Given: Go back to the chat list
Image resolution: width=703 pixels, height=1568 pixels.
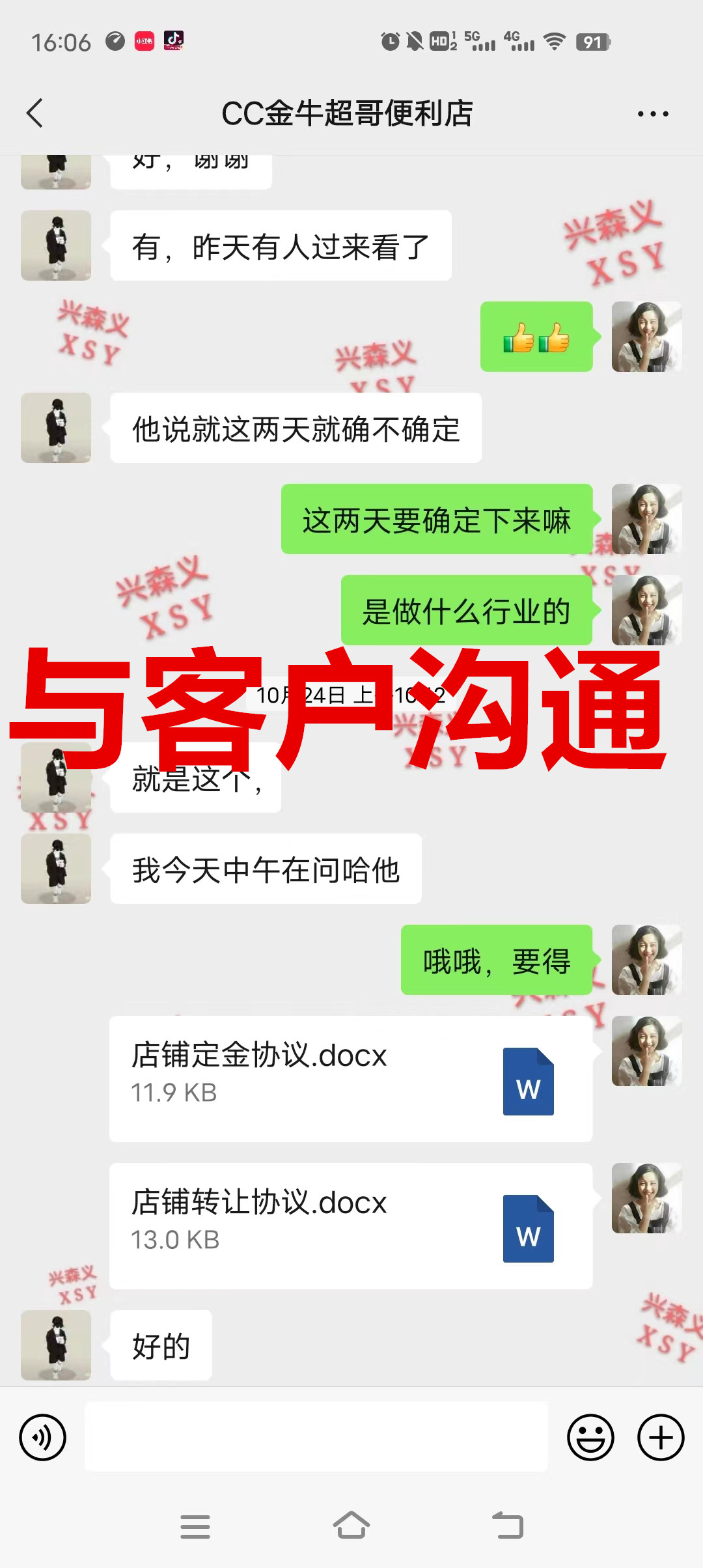Looking at the screenshot, I should click(x=35, y=113).
